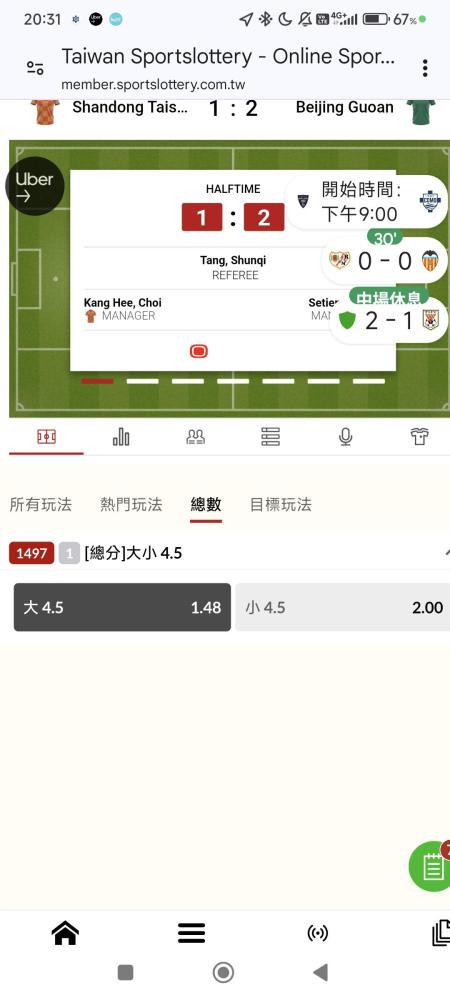Open the 0 - 0 live match card
The width and height of the screenshot is (450, 1000).
pos(386,260)
